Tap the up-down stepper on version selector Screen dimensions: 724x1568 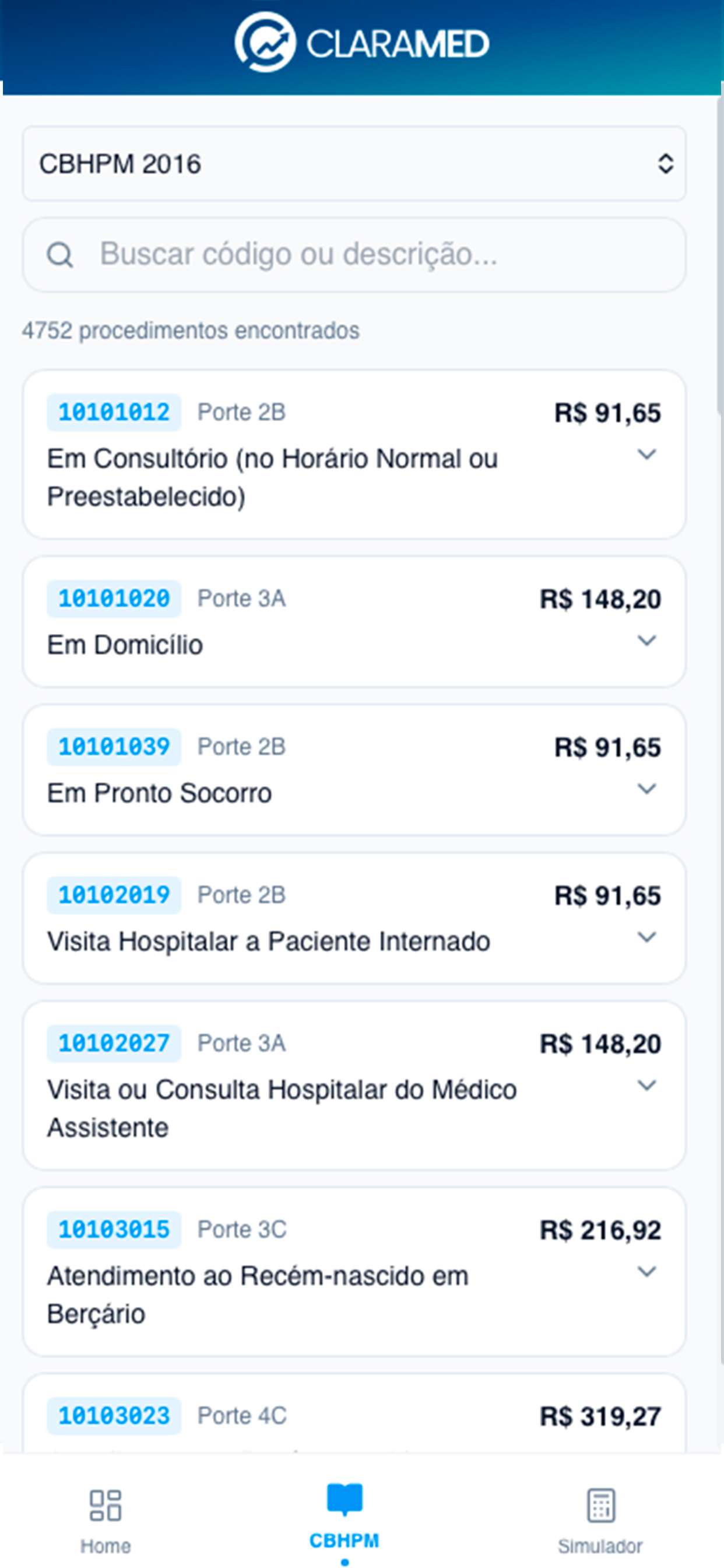point(666,164)
